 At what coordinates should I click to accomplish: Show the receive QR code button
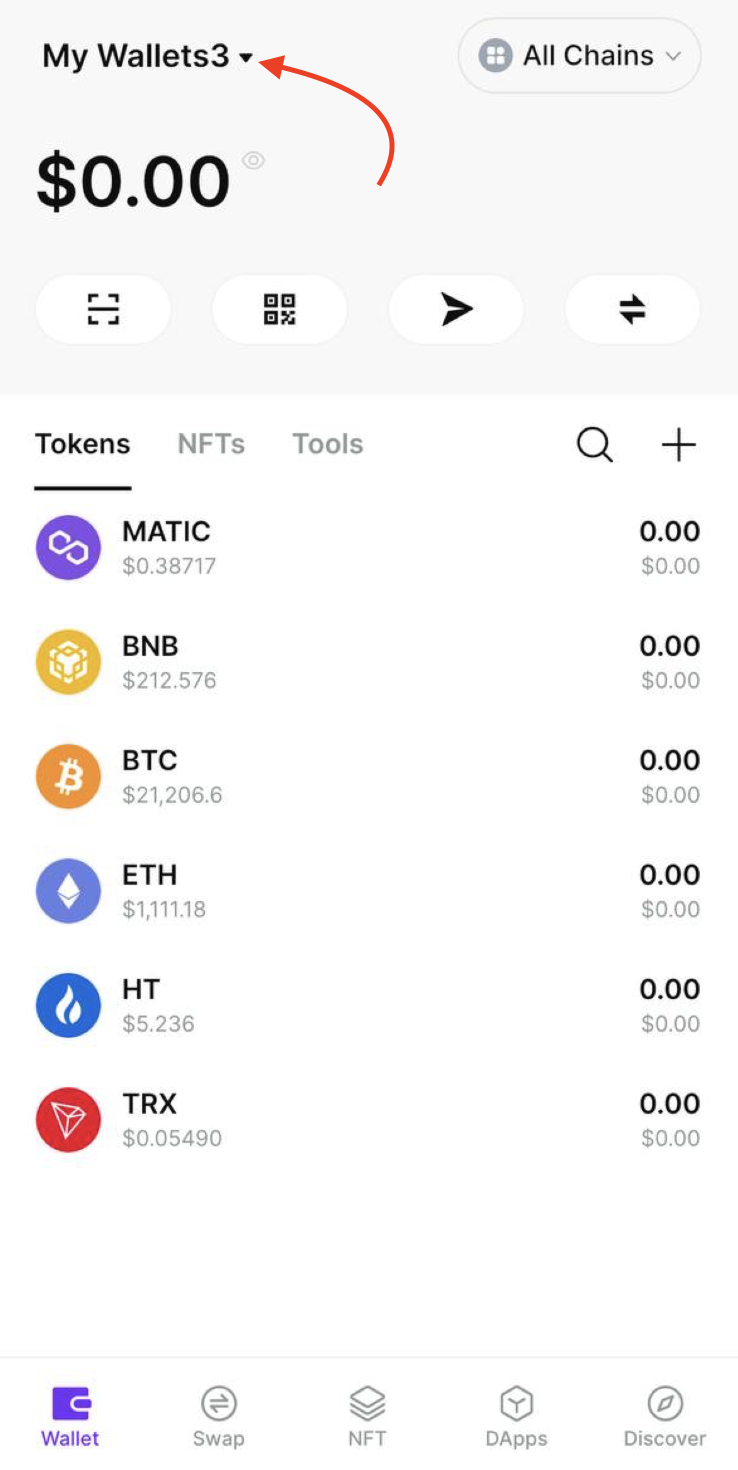pos(280,310)
